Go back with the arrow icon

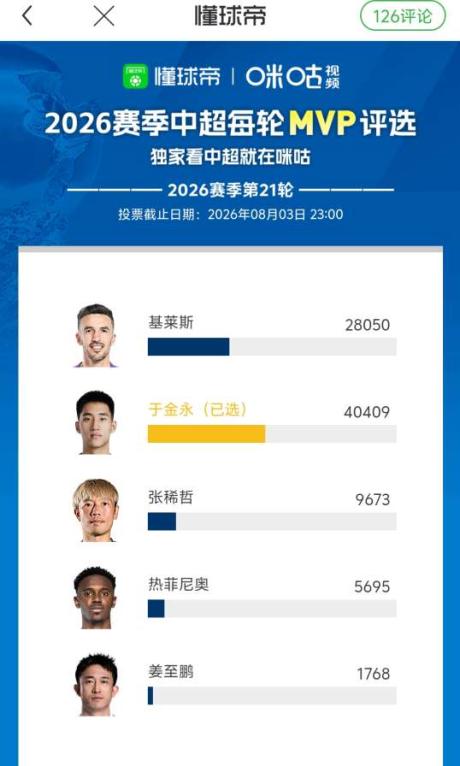tap(27, 16)
